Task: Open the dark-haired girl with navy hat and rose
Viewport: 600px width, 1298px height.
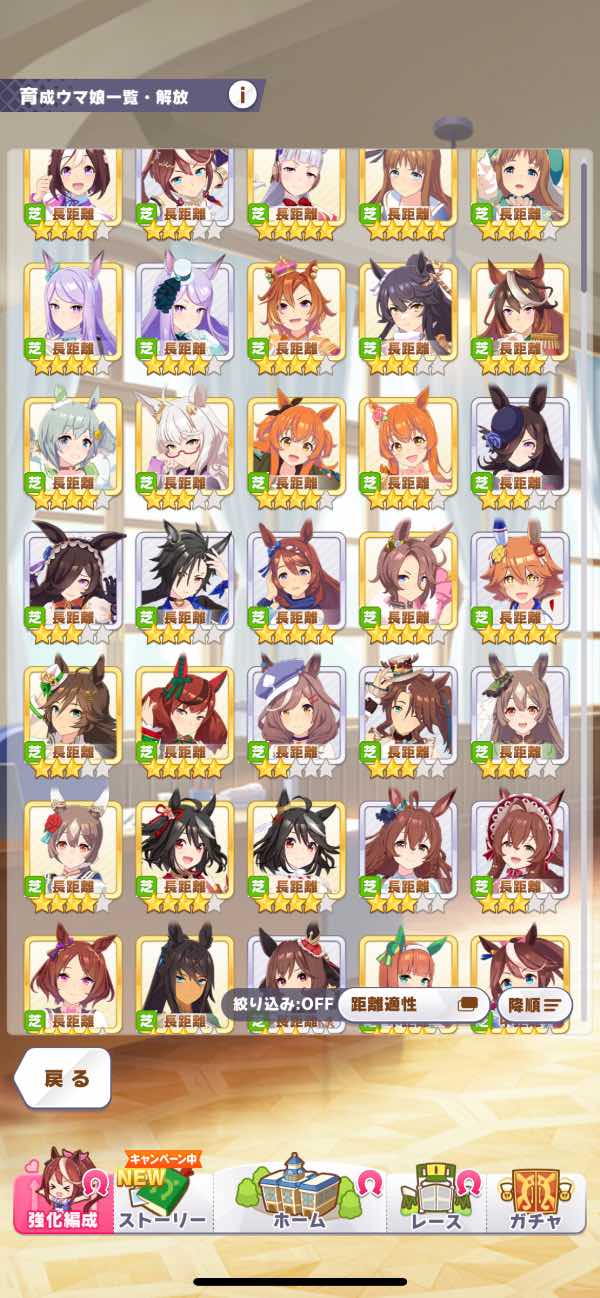Action: (520, 447)
